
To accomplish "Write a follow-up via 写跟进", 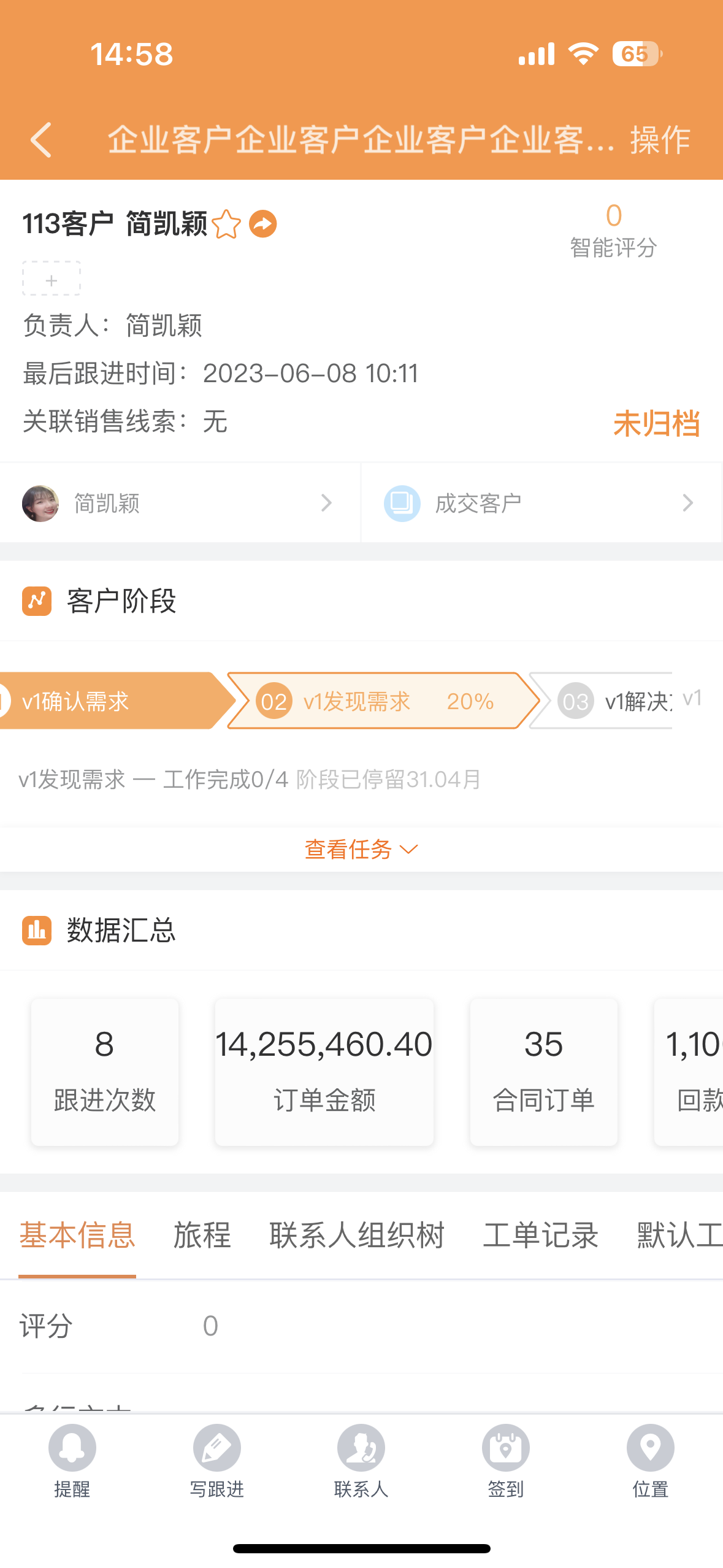I will pos(217,1462).
